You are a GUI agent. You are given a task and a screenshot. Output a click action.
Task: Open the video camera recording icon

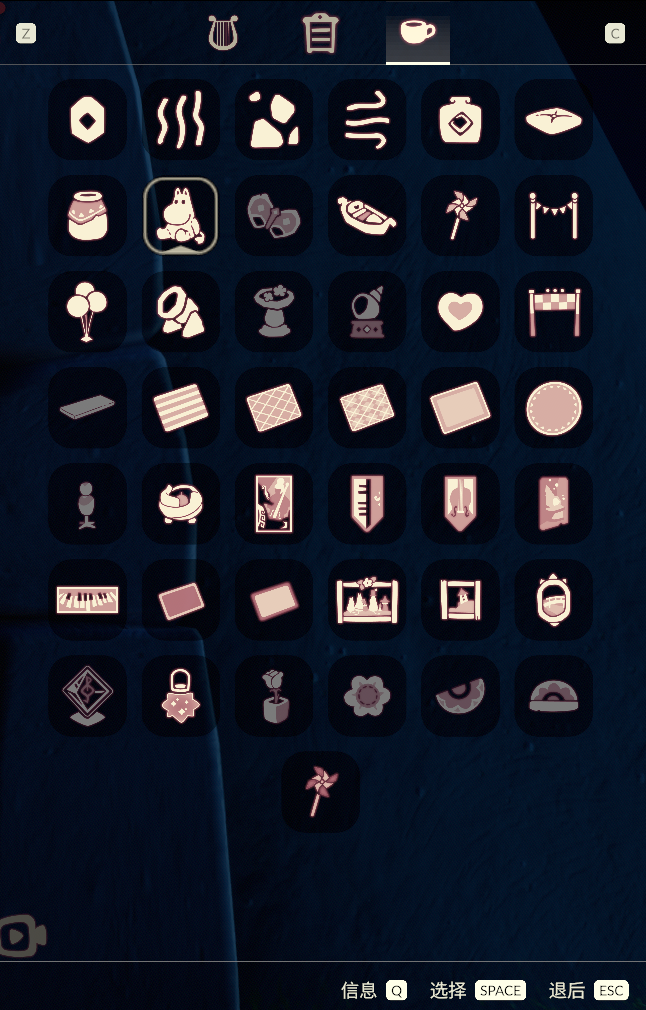pos(22,936)
